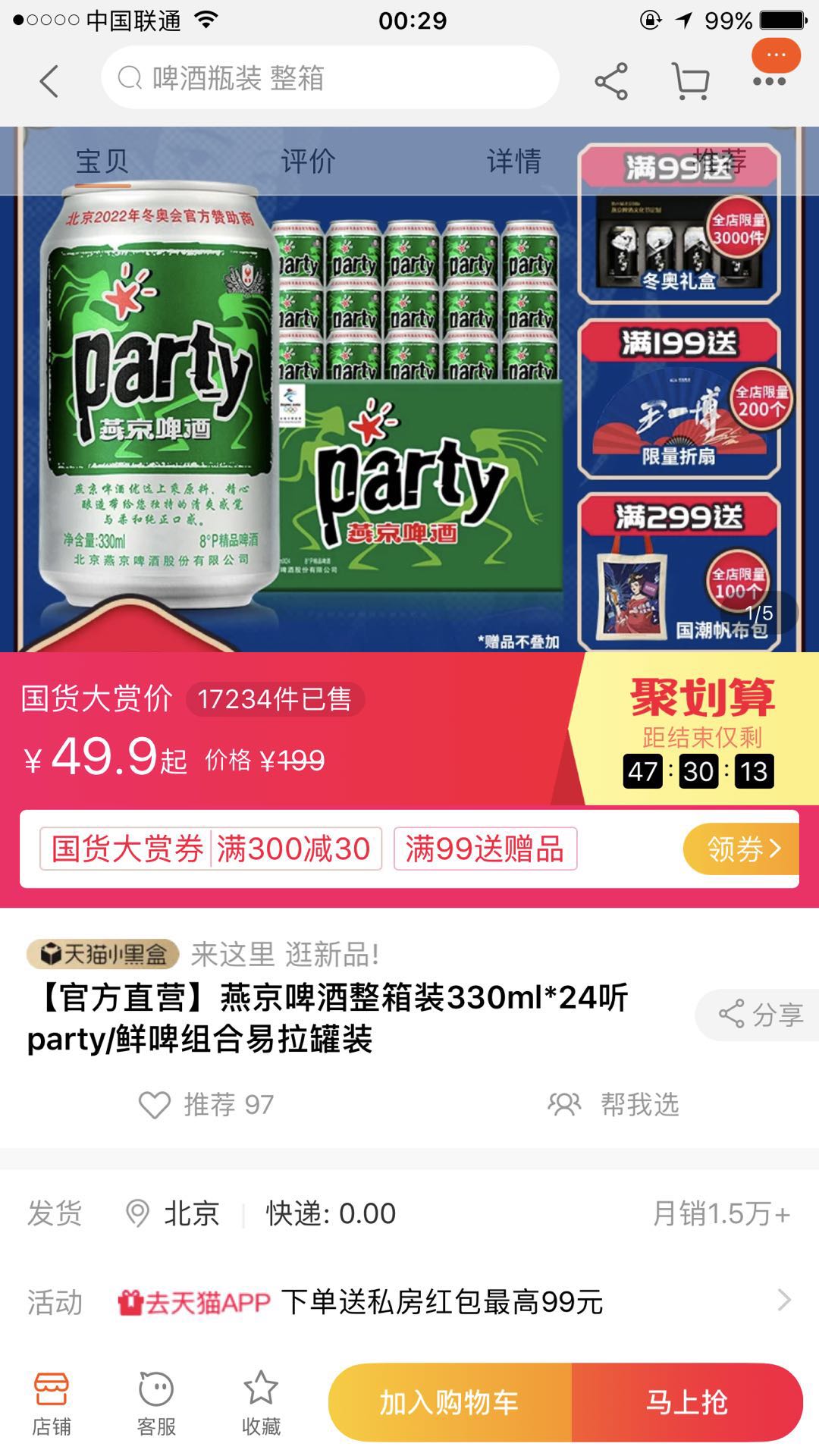
Task: Tap 加入购物车 to add to cart
Action: pos(450,1402)
